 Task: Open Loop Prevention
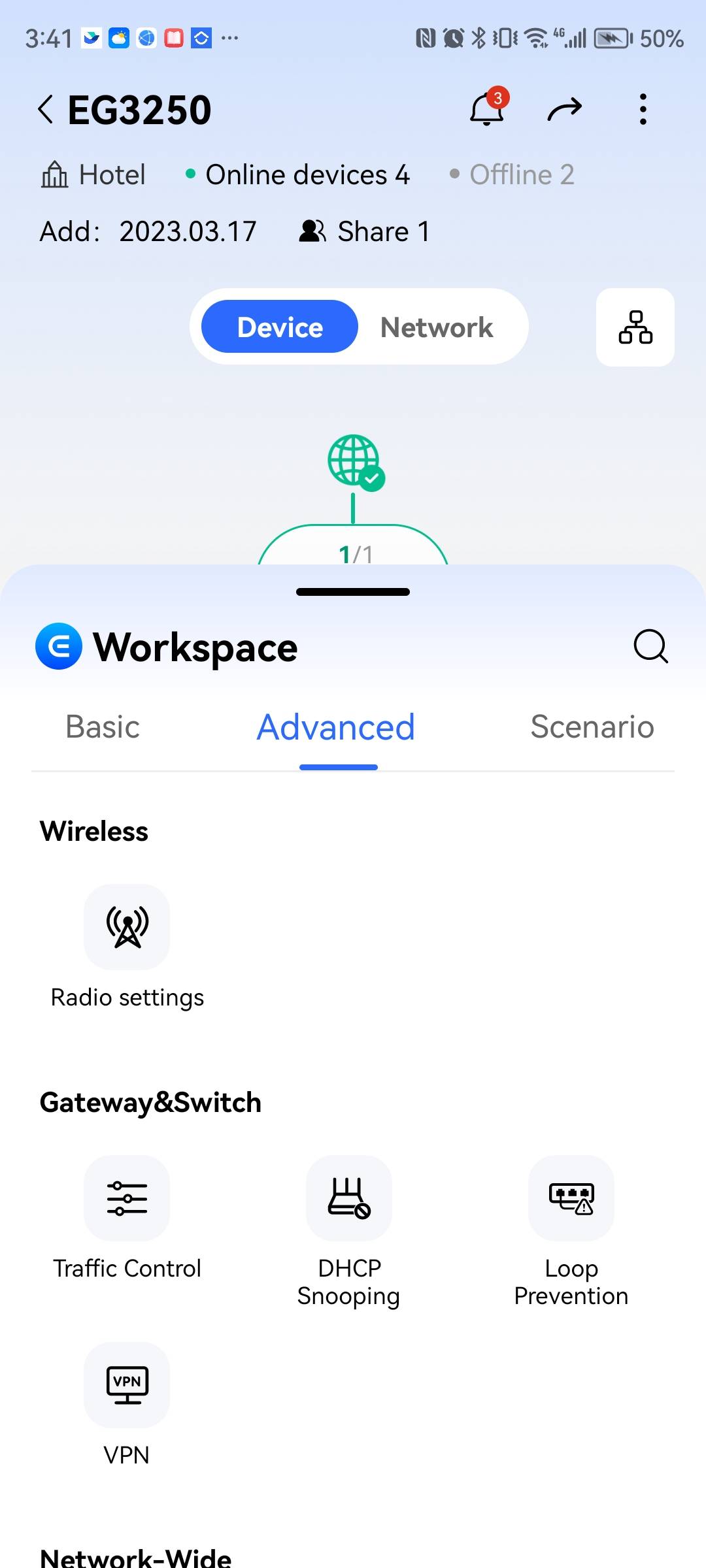coord(571,1198)
